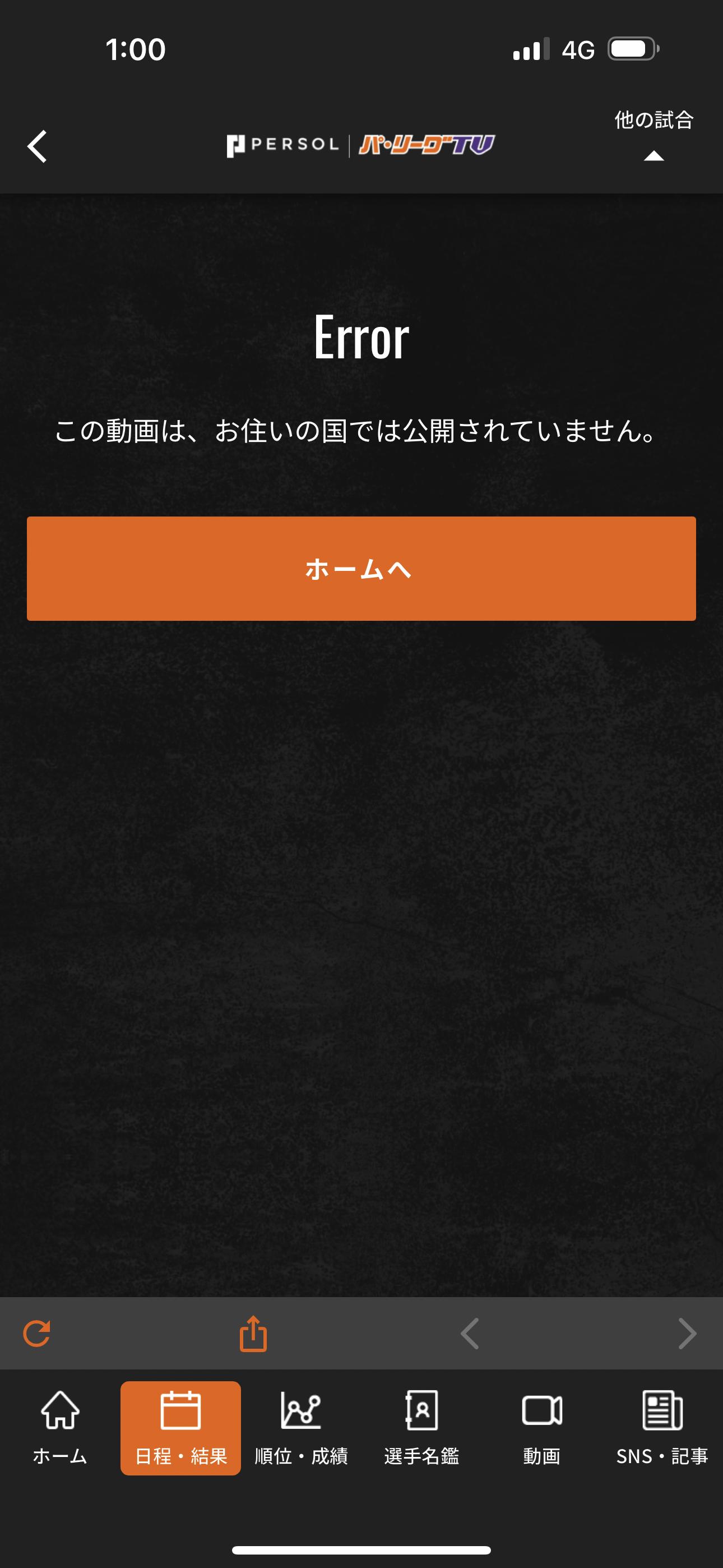Select the 日程・結果 tab

[x=180, y=1427]
